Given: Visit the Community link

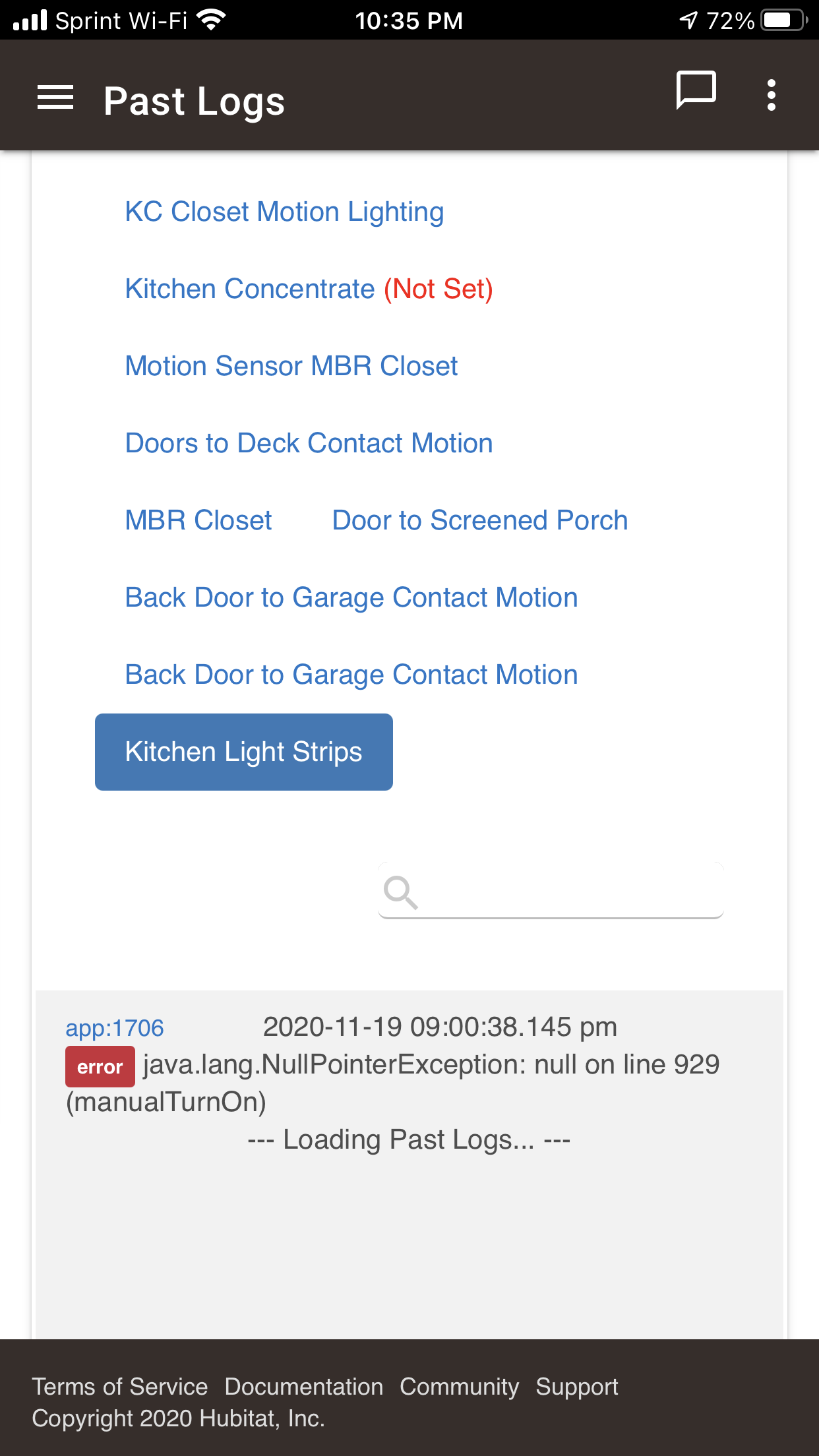Looking at the screenshot, I should pos(460,1387).
